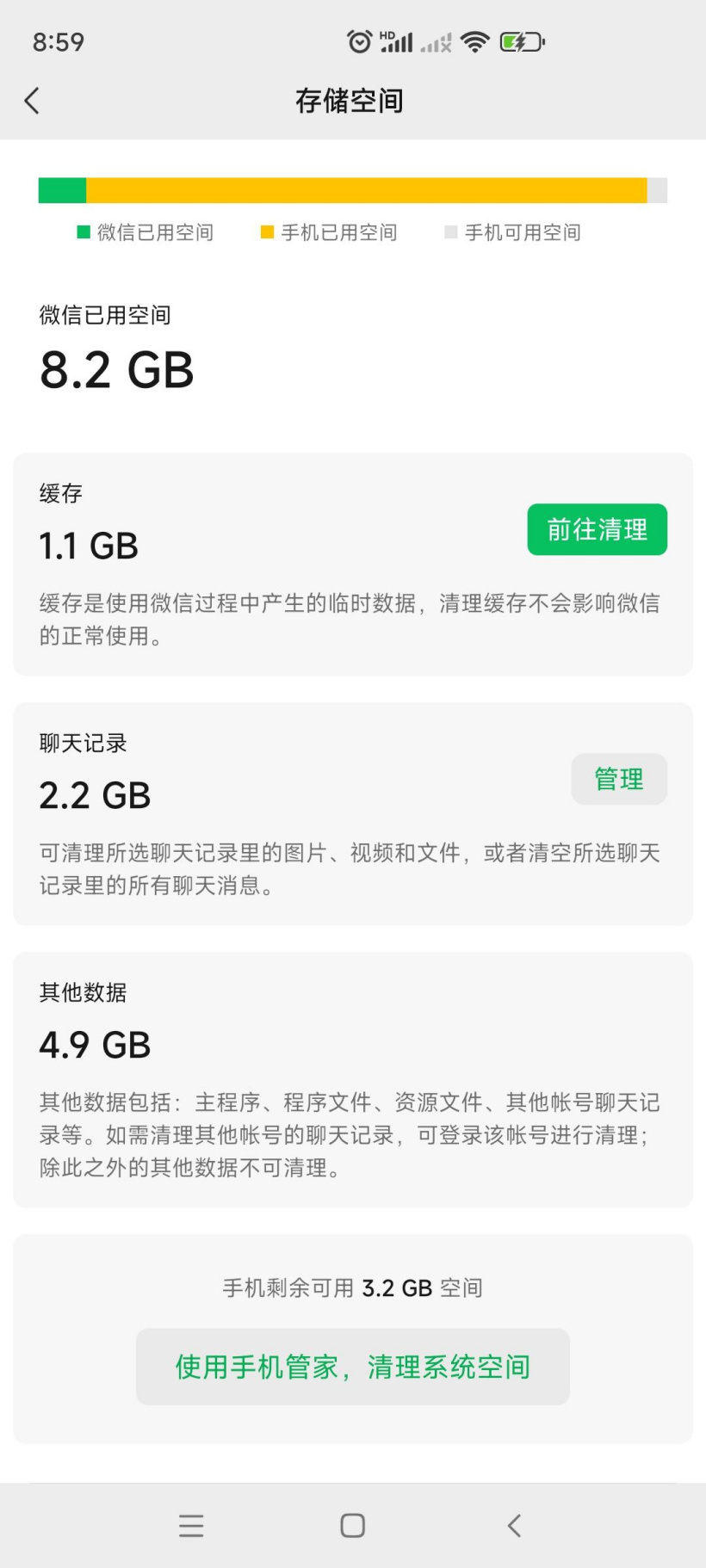Go back from the 存储空间 page
This screenshot has width=706, height=1568.
33,101
